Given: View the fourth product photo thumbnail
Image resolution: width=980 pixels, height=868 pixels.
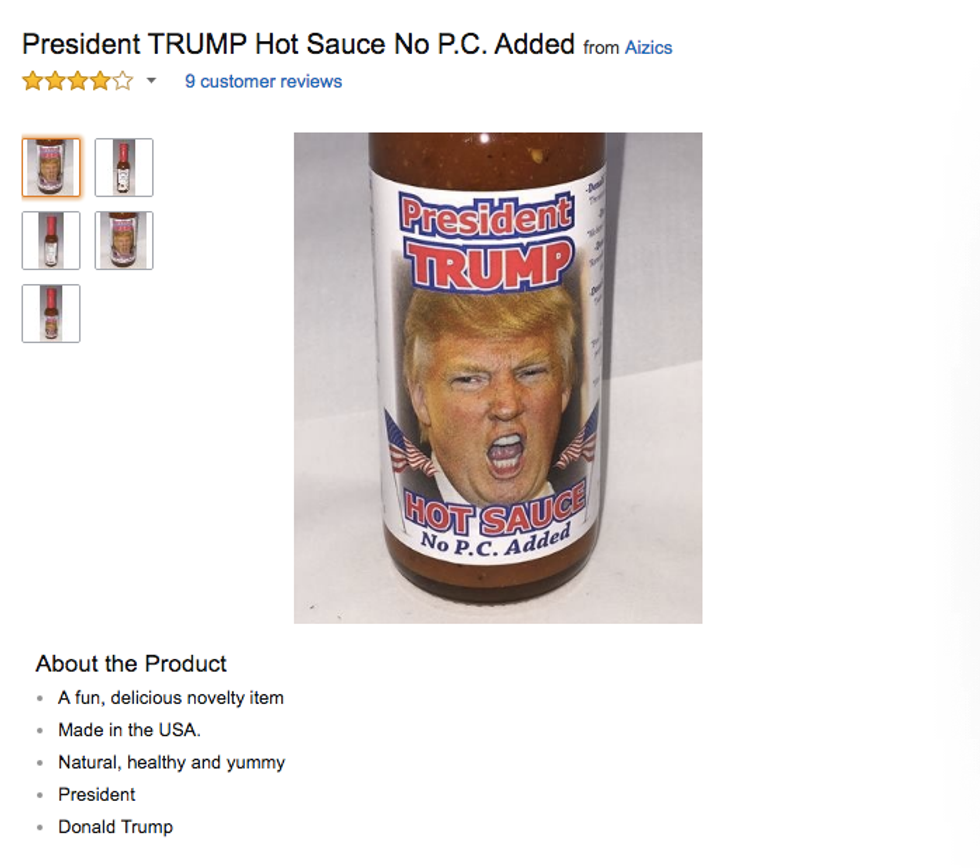Looking at the screenshot, I should click(x=124, y=240).
